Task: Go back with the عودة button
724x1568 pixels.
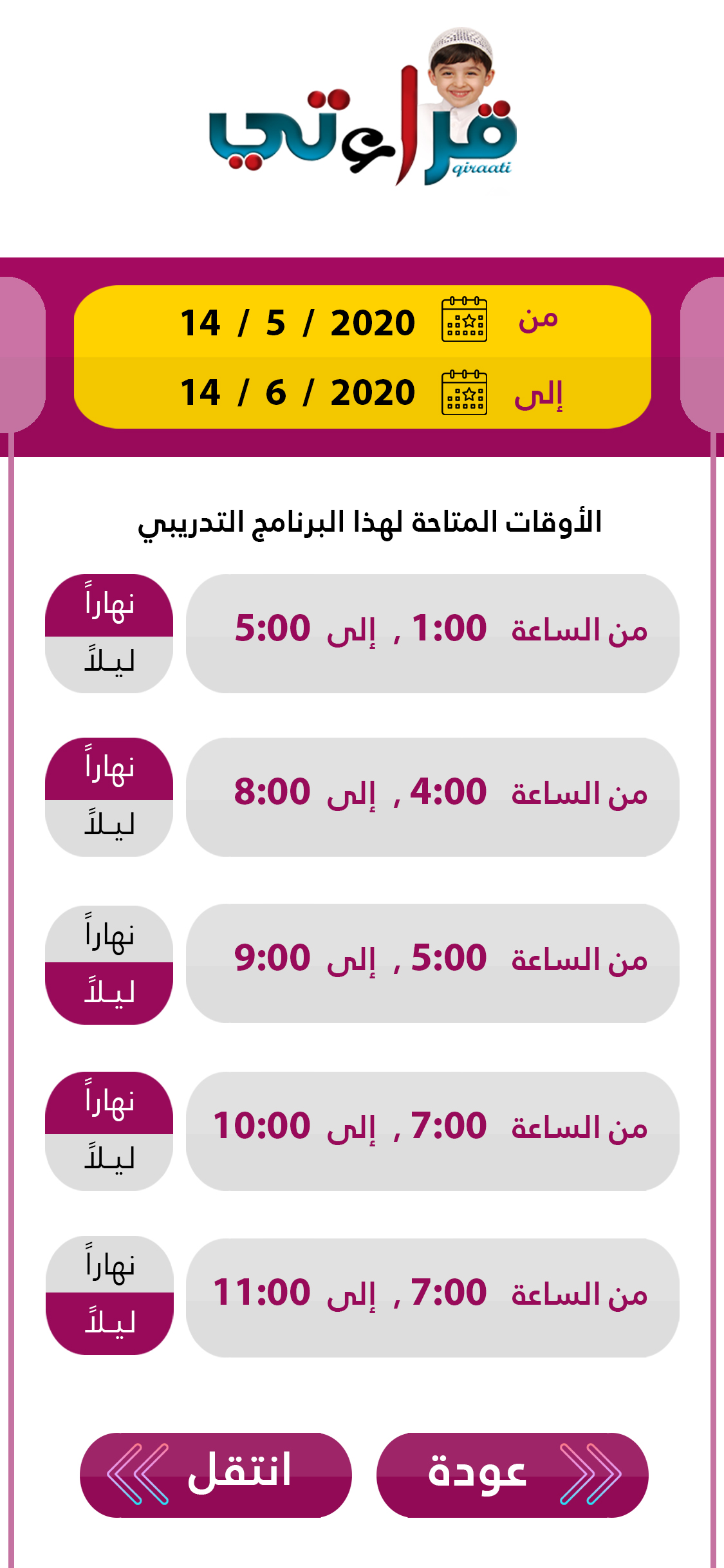Action: coord(512,1475)
